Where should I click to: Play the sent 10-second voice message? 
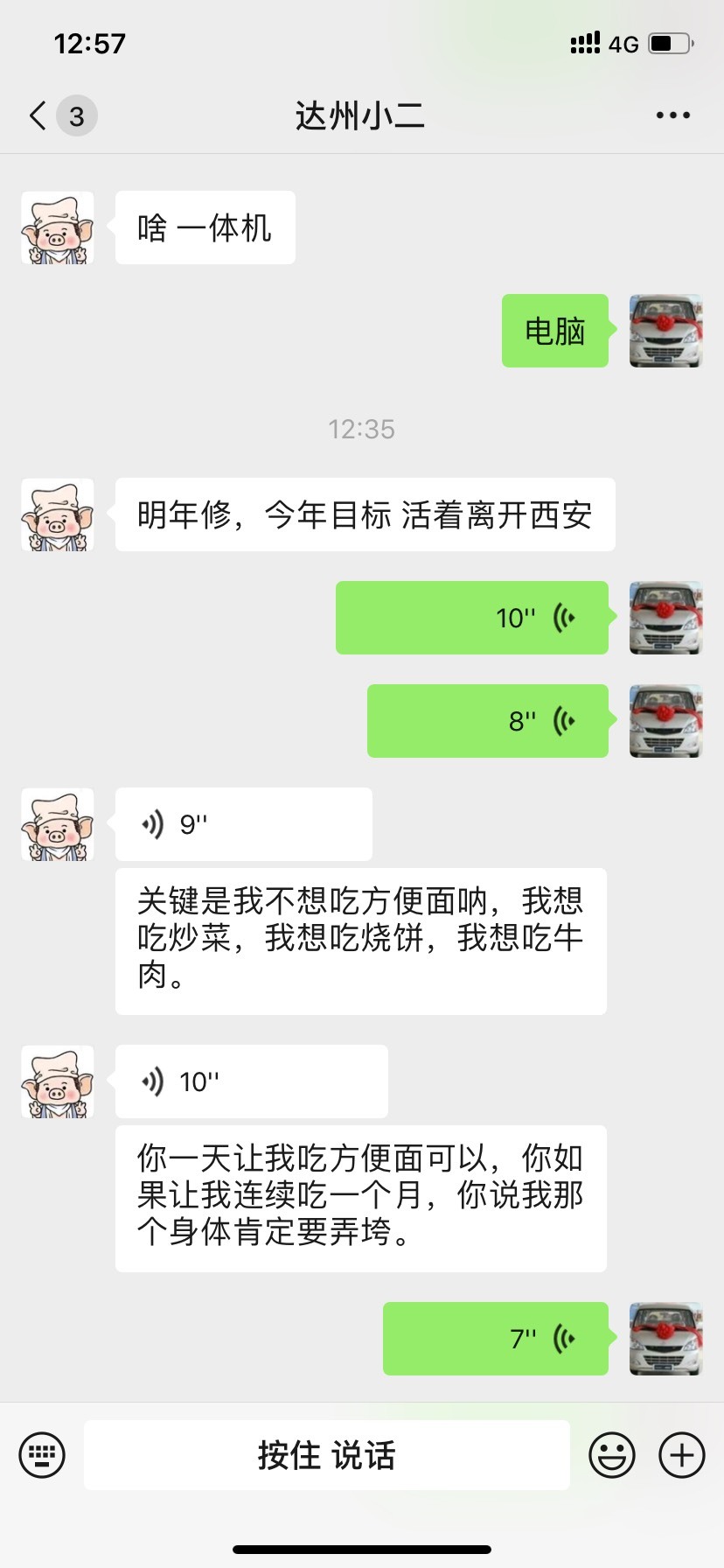[x=472, y=618]
